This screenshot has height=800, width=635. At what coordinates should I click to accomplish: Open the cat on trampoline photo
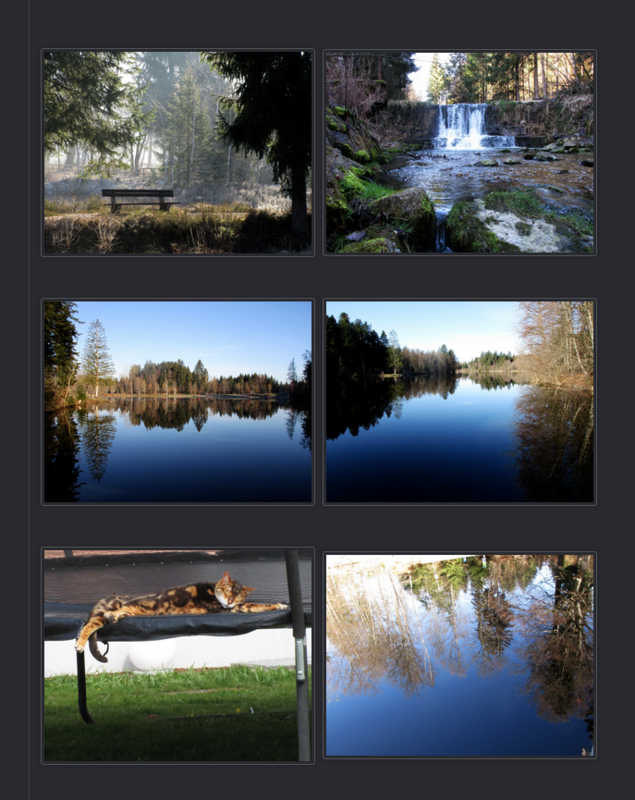178,655
